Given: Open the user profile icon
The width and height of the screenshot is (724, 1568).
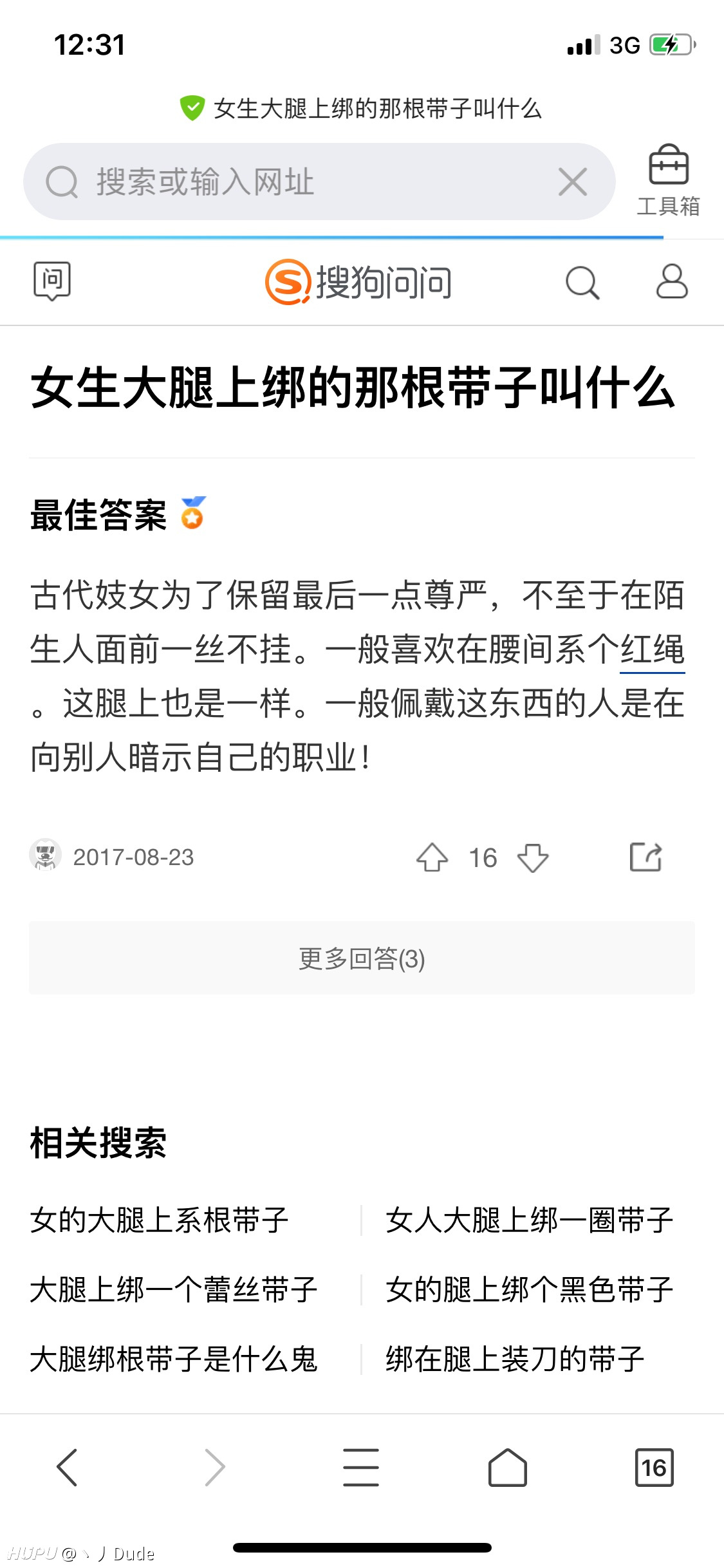Looking at the screenshot, I should 672,281.
